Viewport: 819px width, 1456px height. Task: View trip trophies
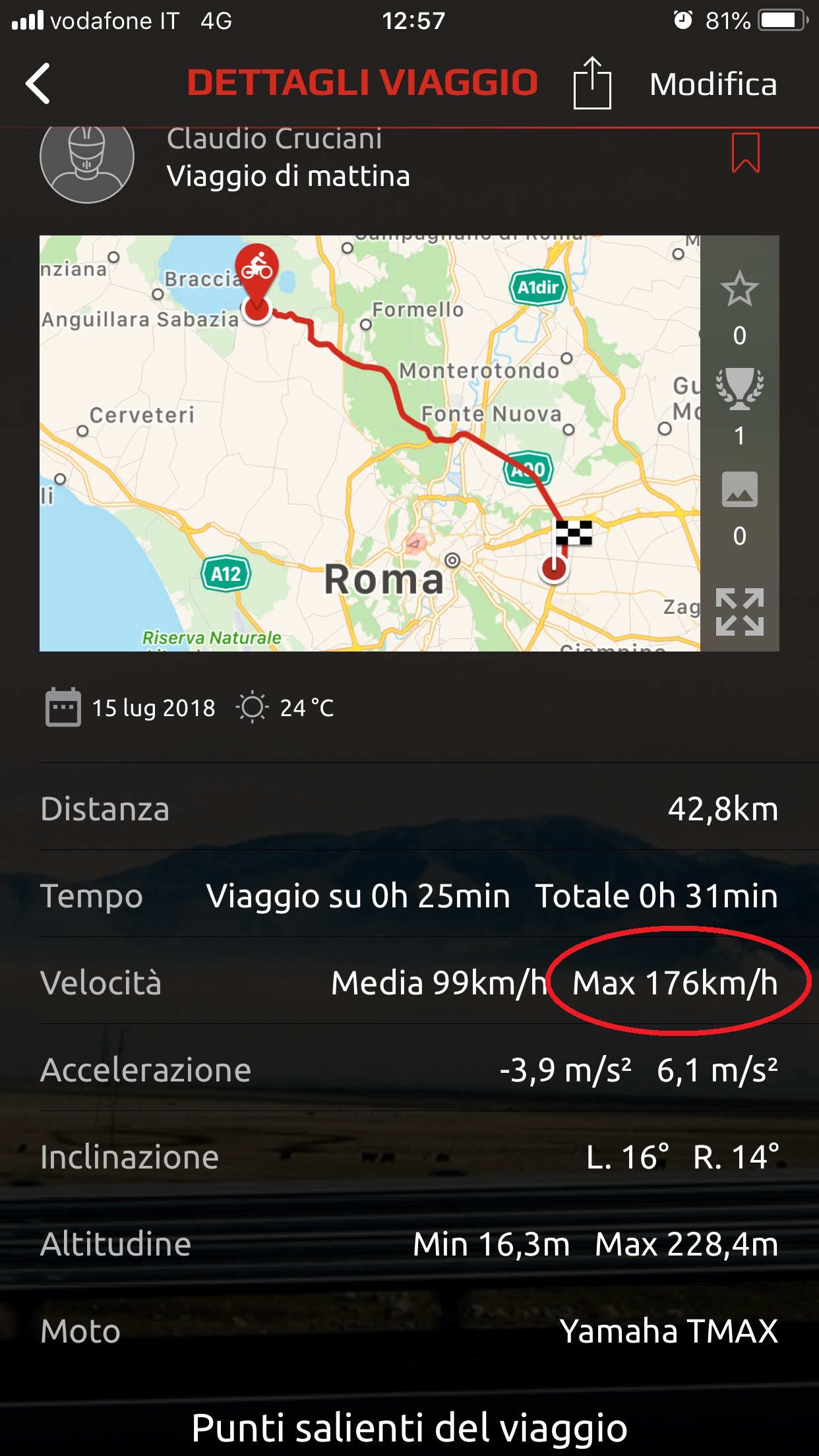point(739,389)
